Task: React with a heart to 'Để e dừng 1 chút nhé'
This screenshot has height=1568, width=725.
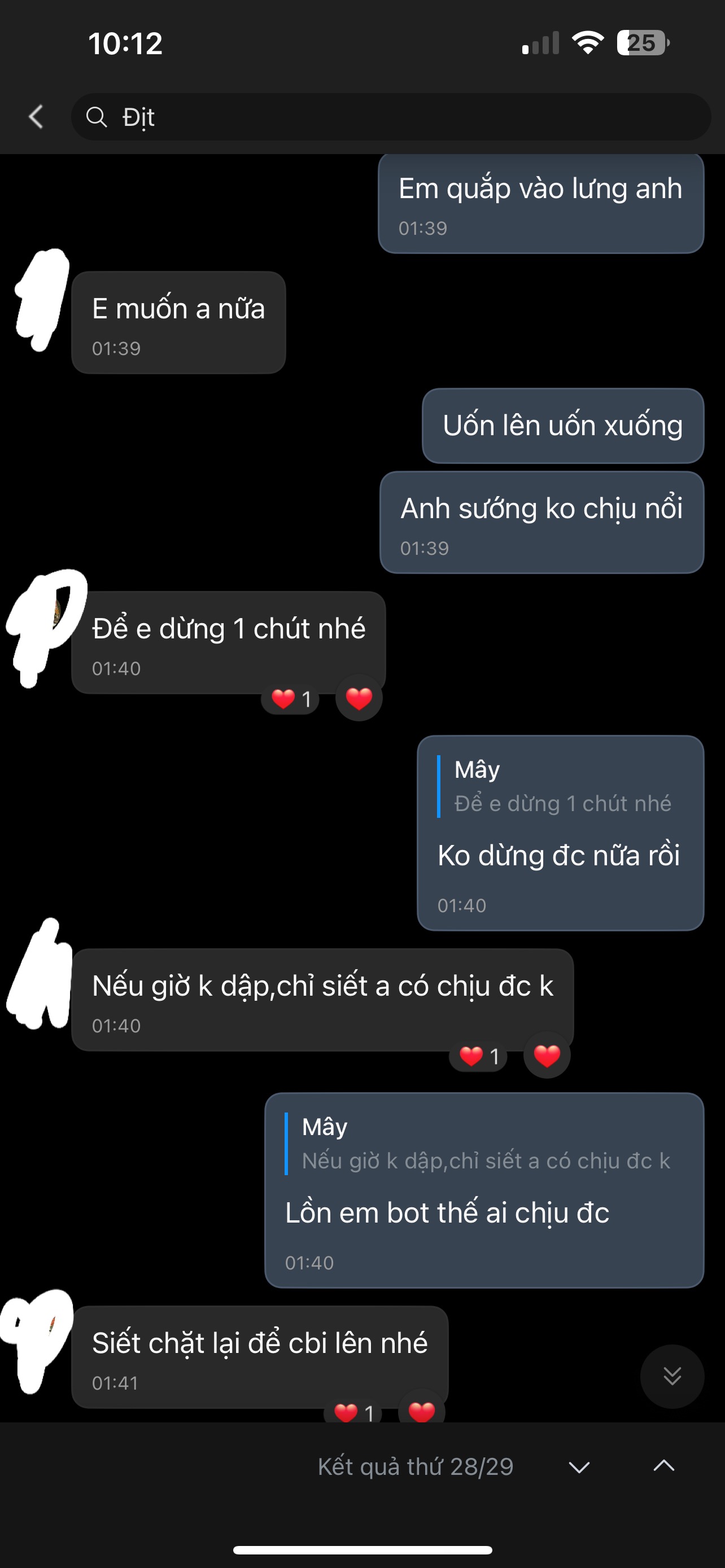Action: 359,698
